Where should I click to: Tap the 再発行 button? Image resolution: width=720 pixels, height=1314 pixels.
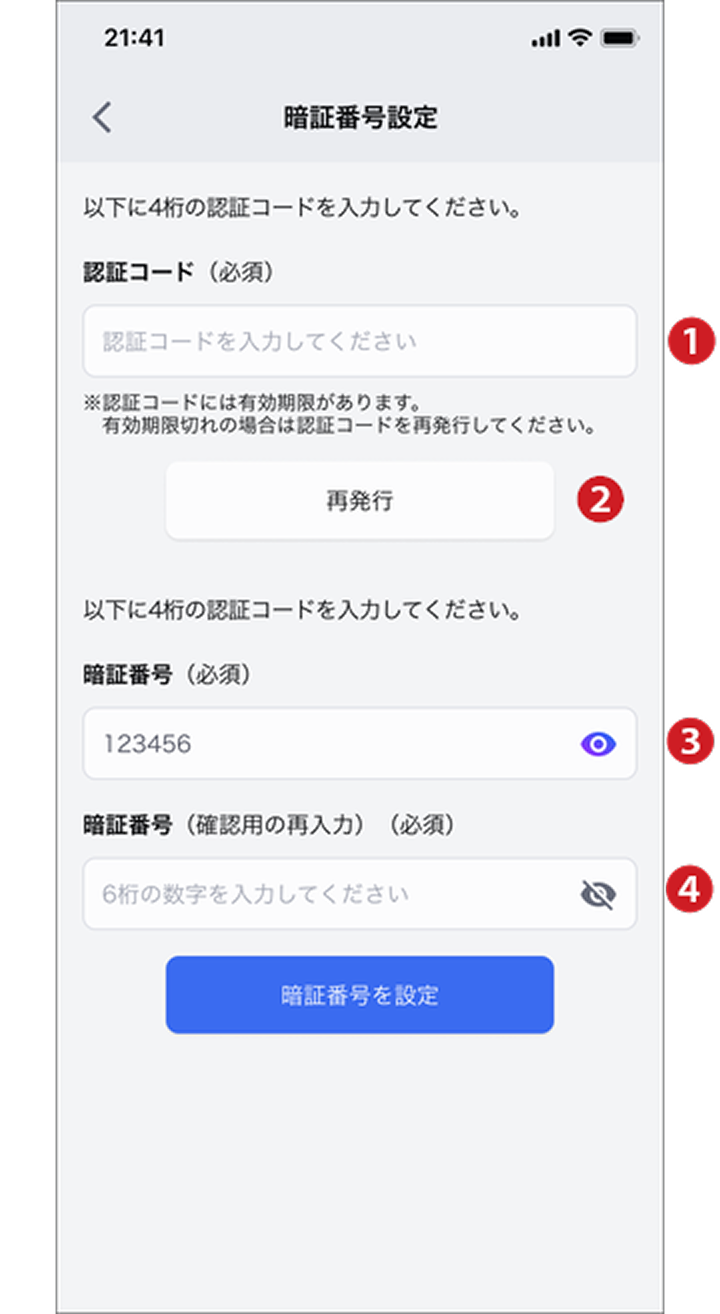pyautogui.click(x=359, y=501)
